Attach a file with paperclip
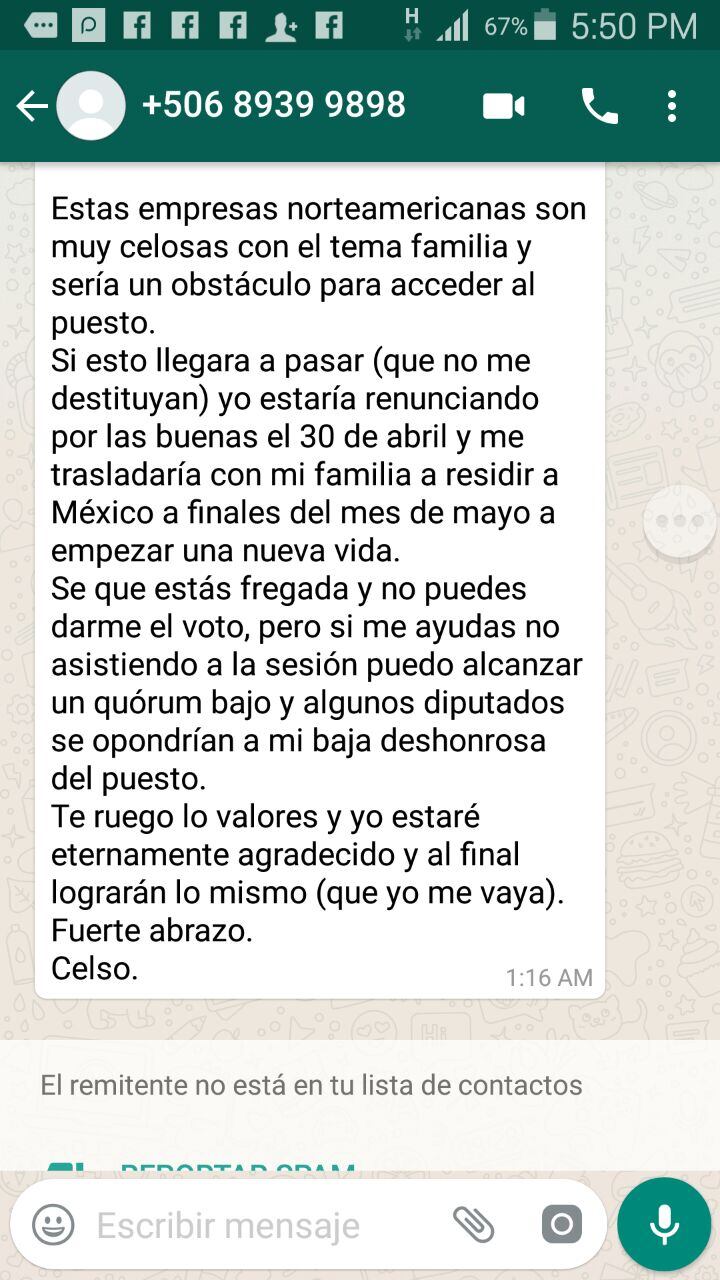Viewport: 720px width, 1280px height. tap(473, 1224)
